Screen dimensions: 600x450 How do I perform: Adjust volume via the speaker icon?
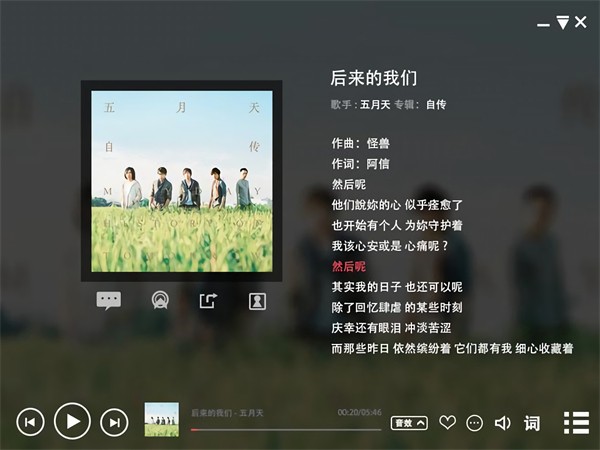[503, 423]
